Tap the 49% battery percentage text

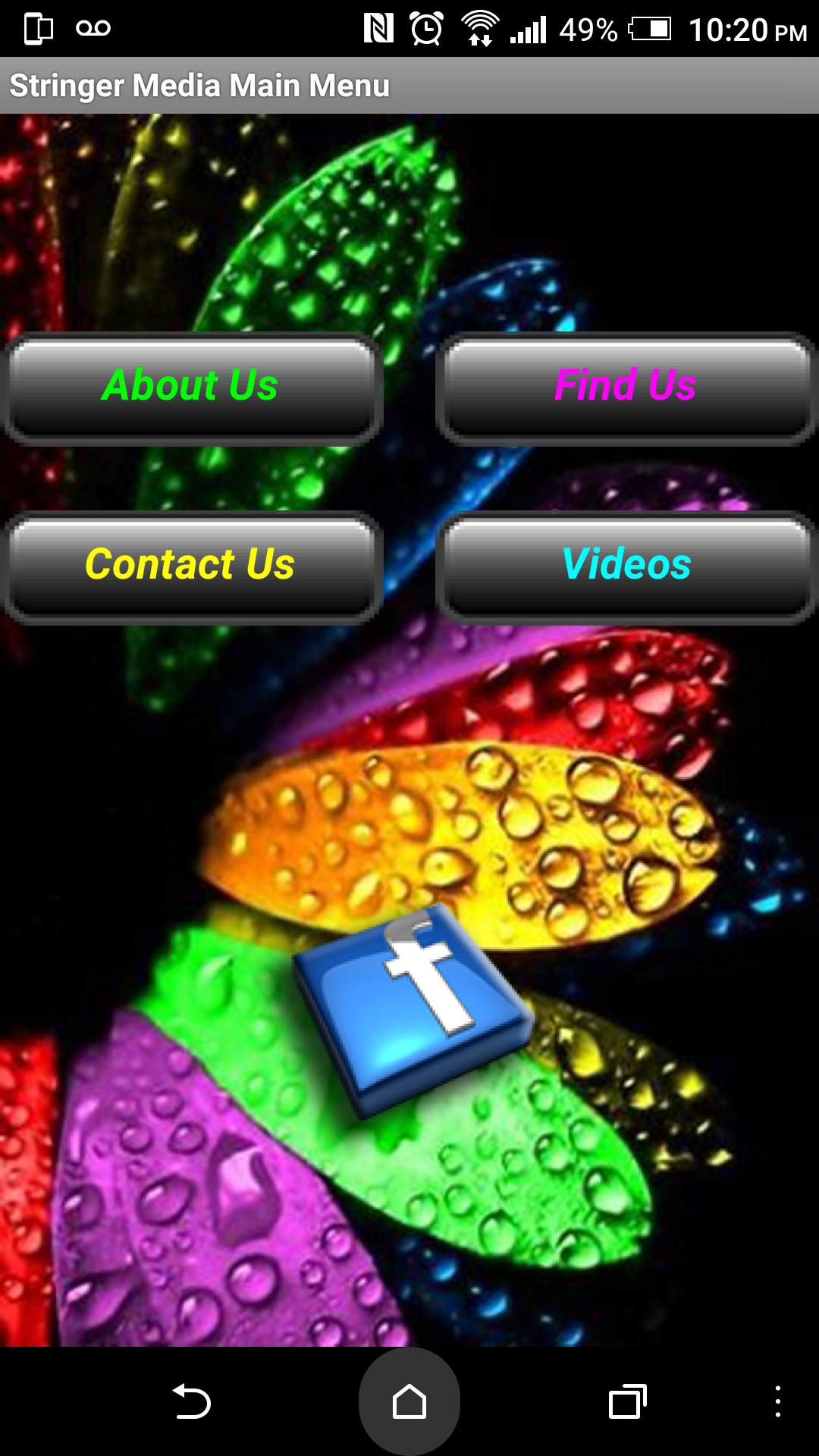click(588, 30)
